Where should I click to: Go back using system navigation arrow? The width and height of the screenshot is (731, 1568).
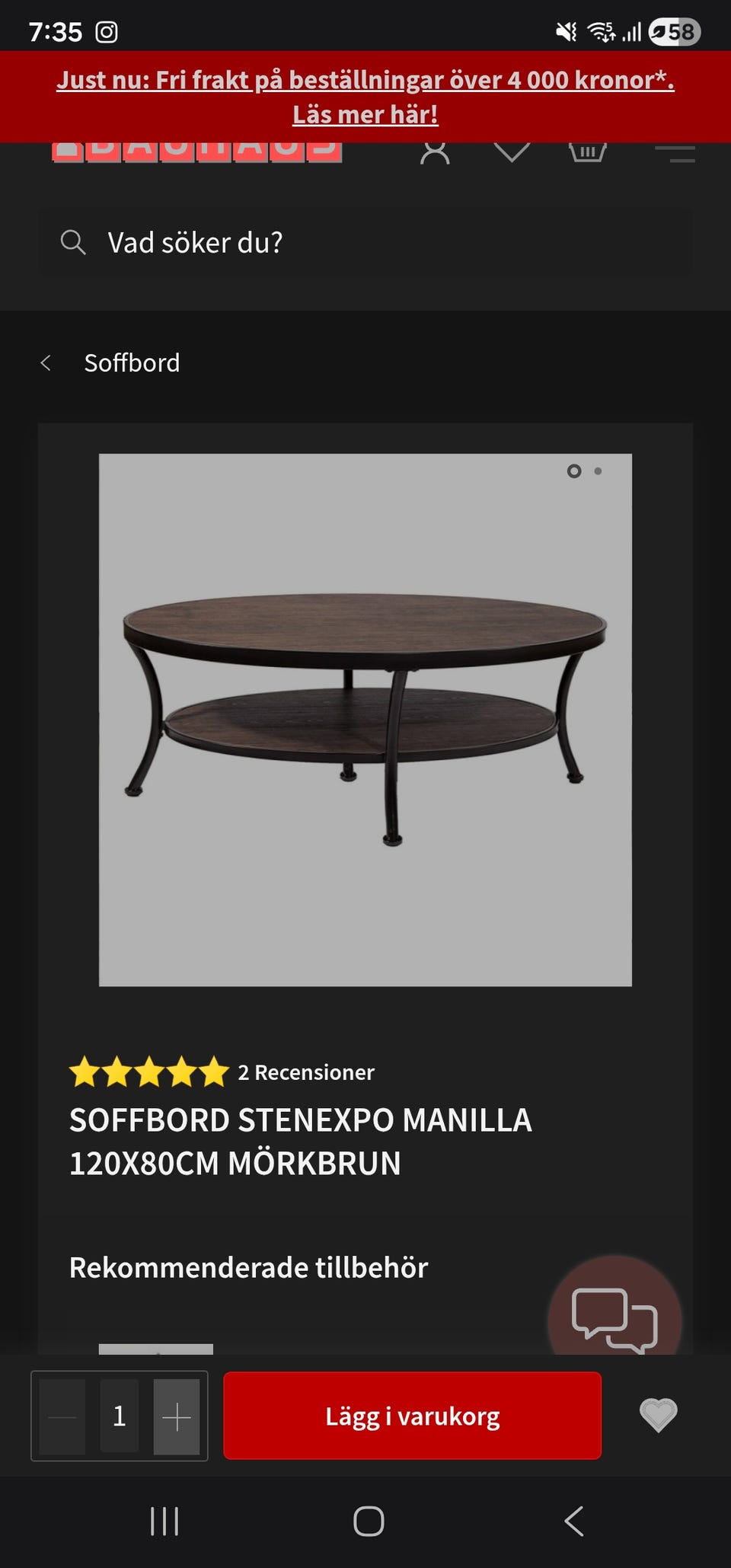pos(574,1521)
